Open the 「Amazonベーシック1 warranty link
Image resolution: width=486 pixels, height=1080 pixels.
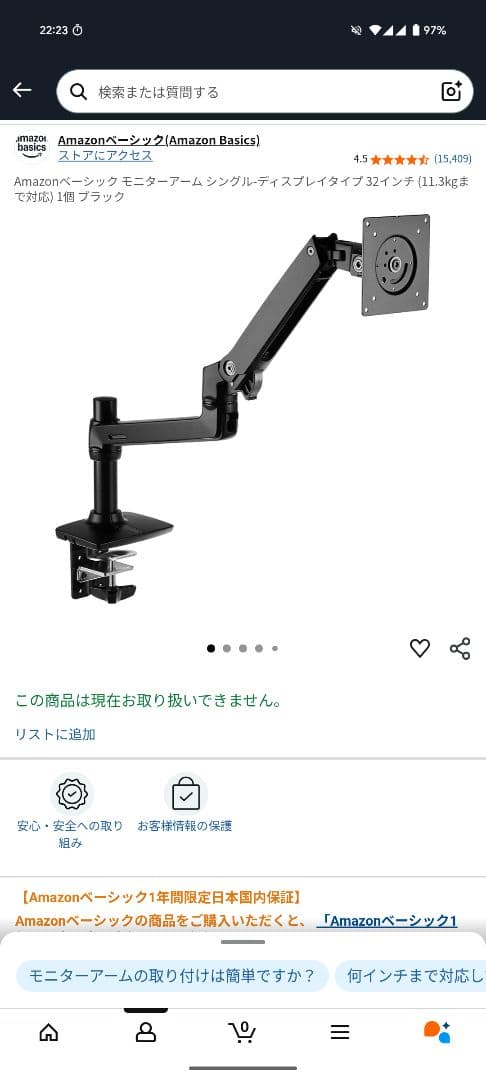[388, 921]
